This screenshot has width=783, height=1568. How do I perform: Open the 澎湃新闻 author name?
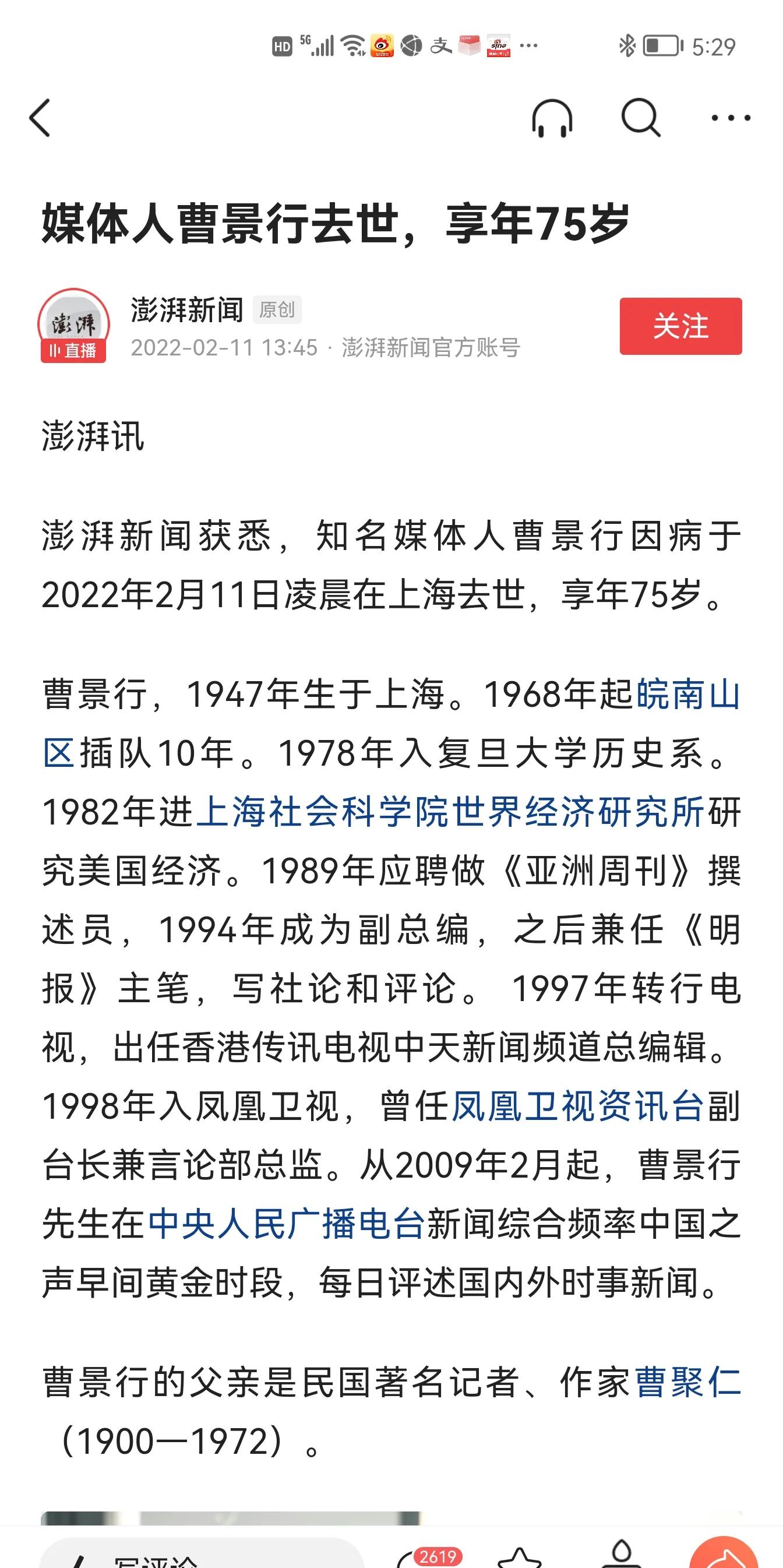point(187,310)
